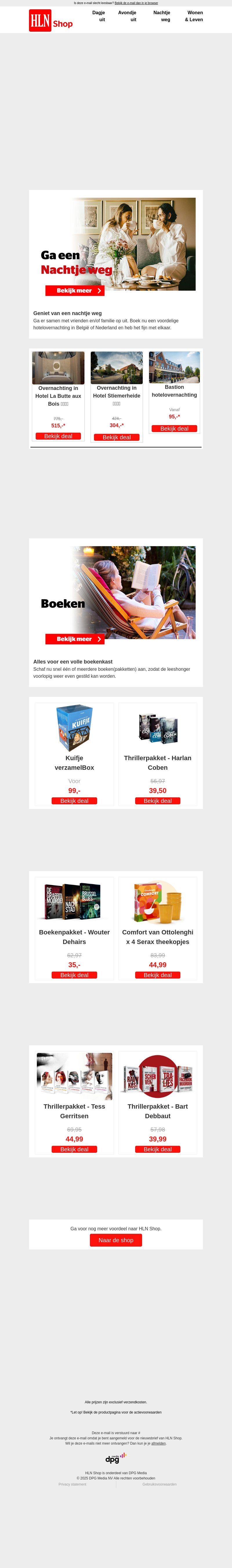Tap Bekijk meer on the Boeken banner
This screenshot has width=232, height=1568.
click(75, 639)
